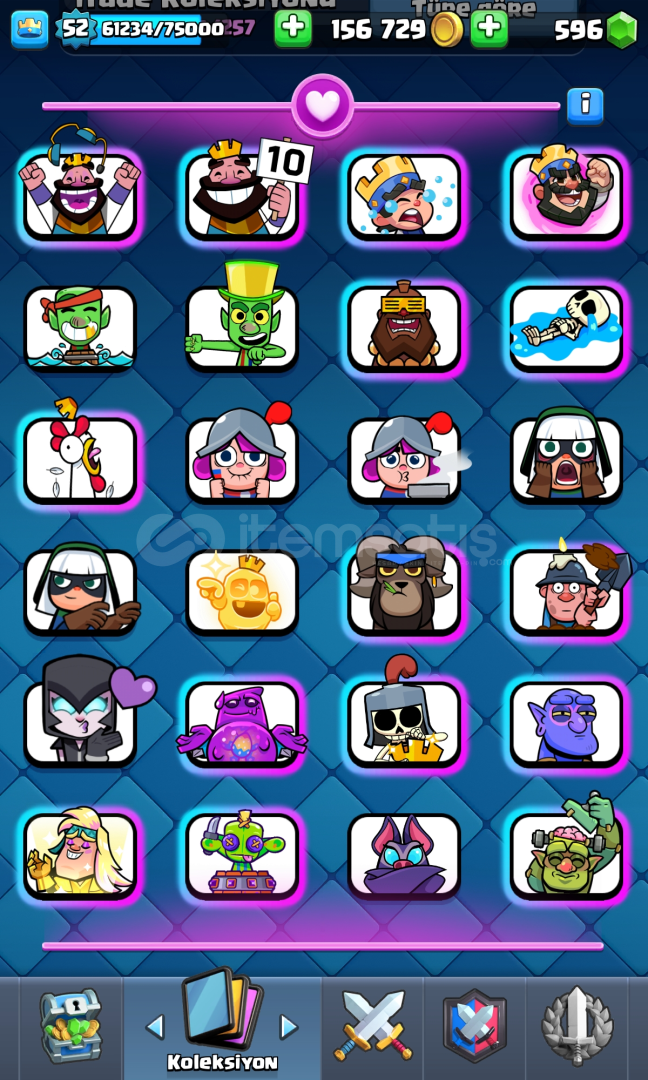Choose the purple elixir golem emote
The width and height of the screenshot is (648, 1080).
click(243, 725)
